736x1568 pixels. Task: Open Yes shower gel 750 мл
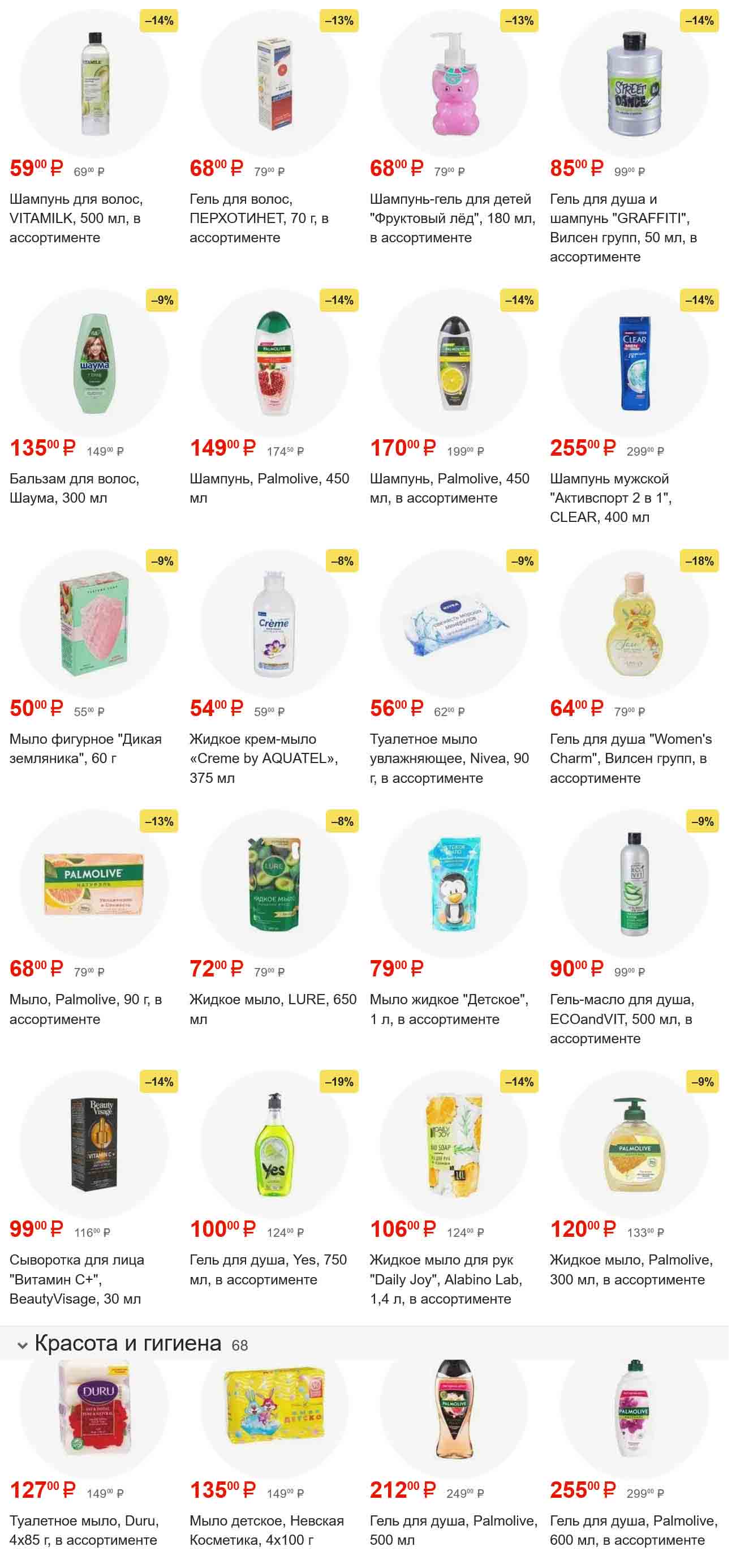274,1145
